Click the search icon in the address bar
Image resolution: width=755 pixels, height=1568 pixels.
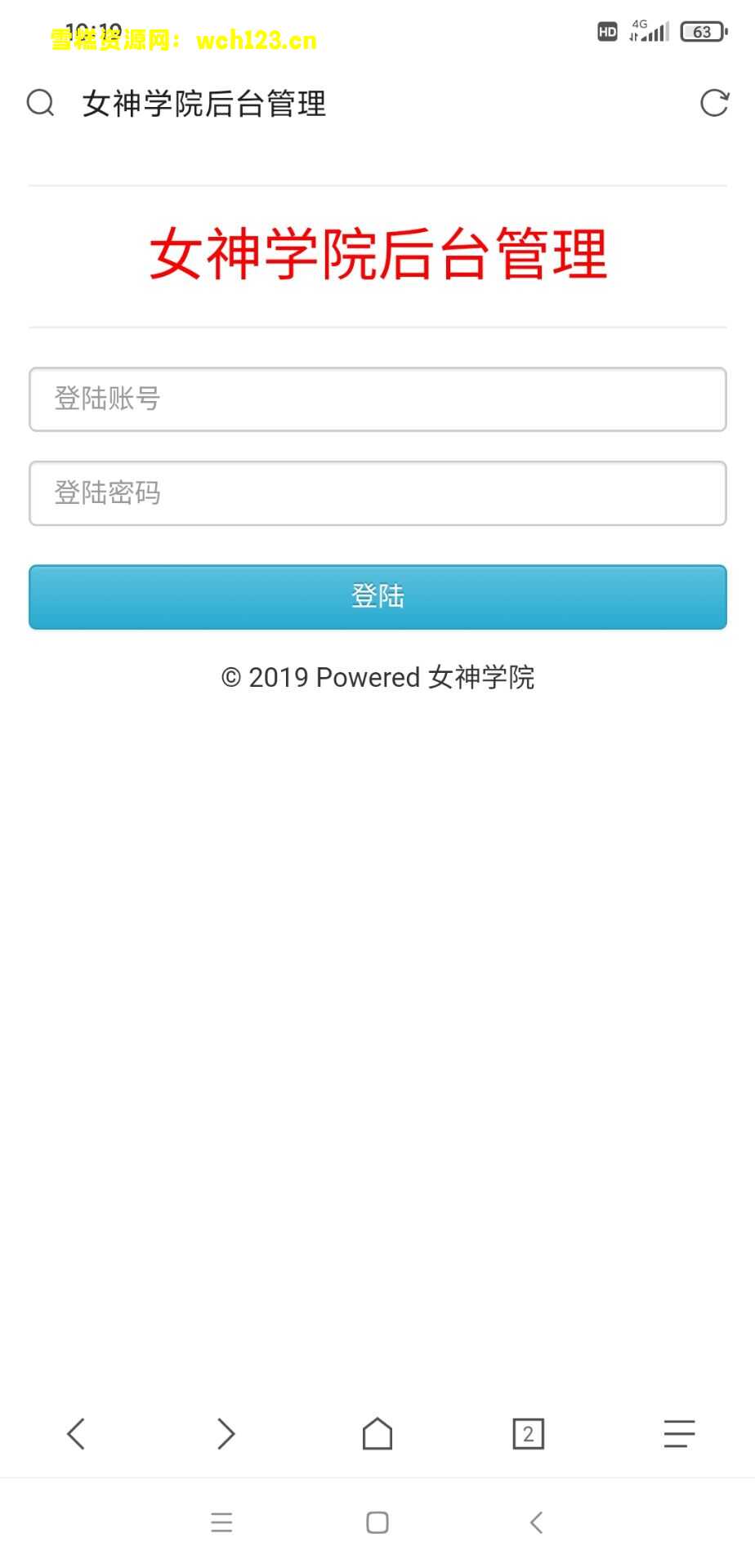tap(41, 102)
